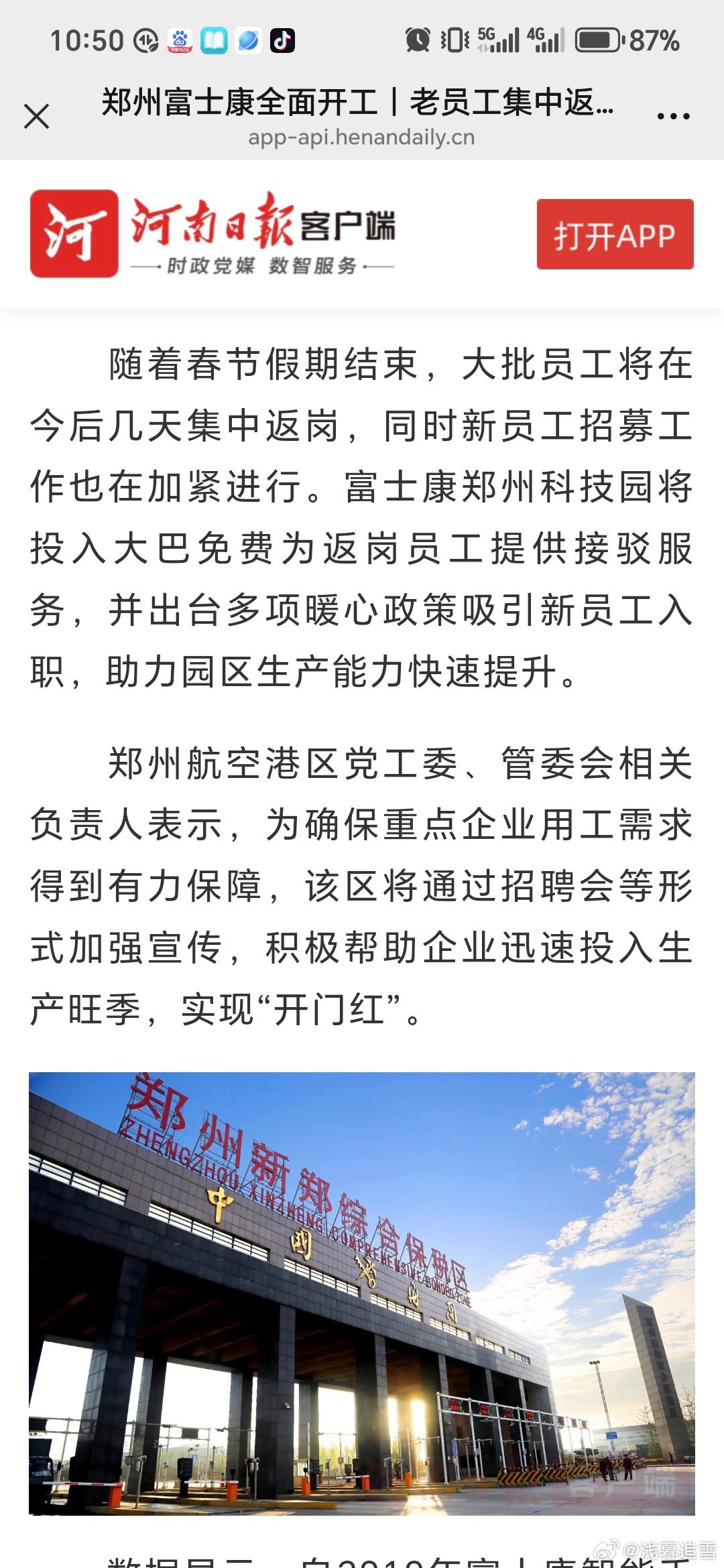Close the in-app browser page
Screen dimensions: 724x1568
click(x=37, y=117)
